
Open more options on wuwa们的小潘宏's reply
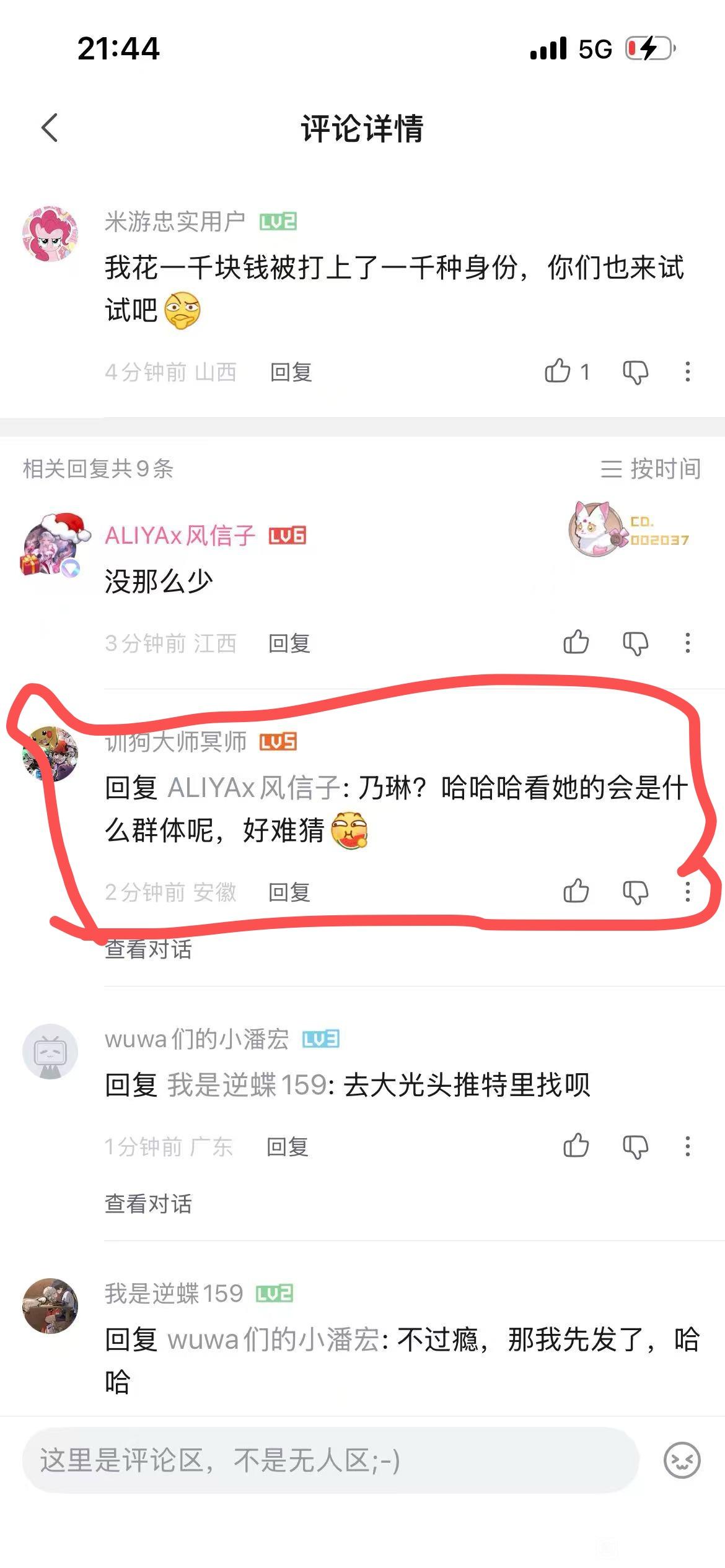[687, 1146]
